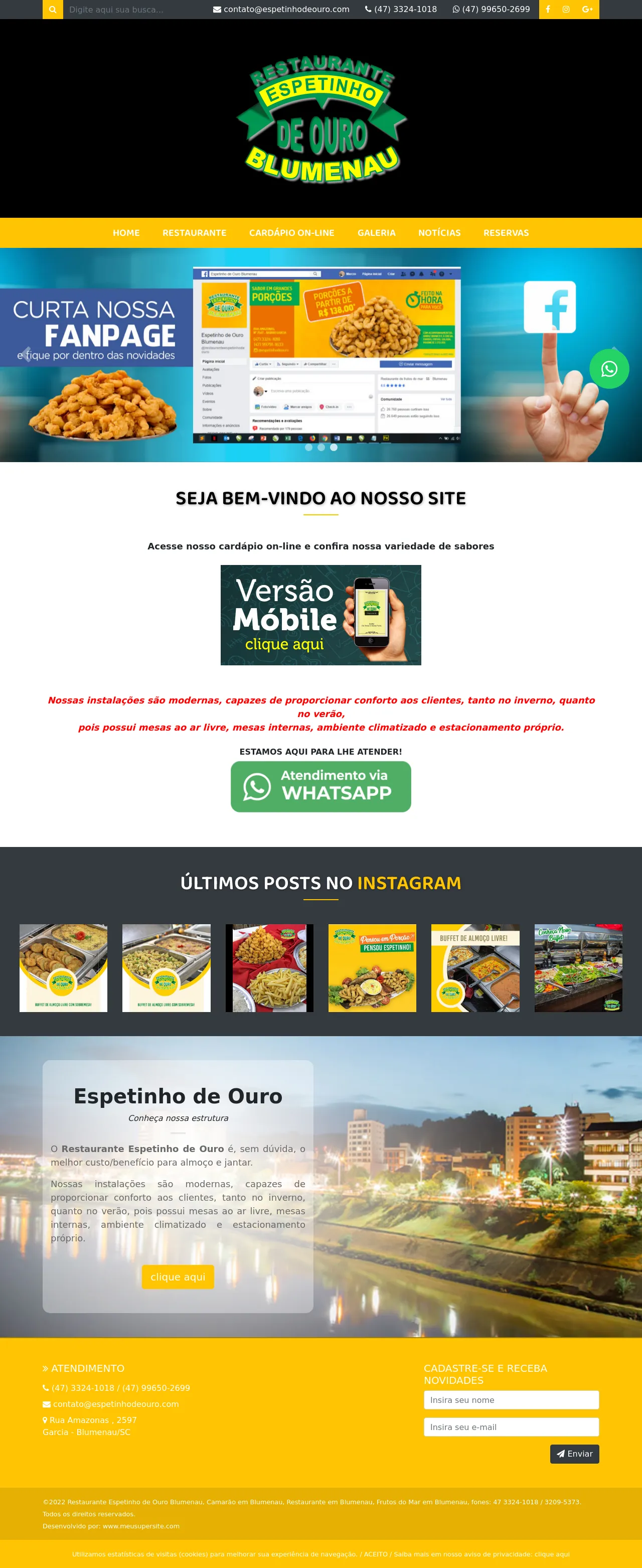Go to the HOME menu item
The image size is (642, 1568).
(x=126, y=233)
